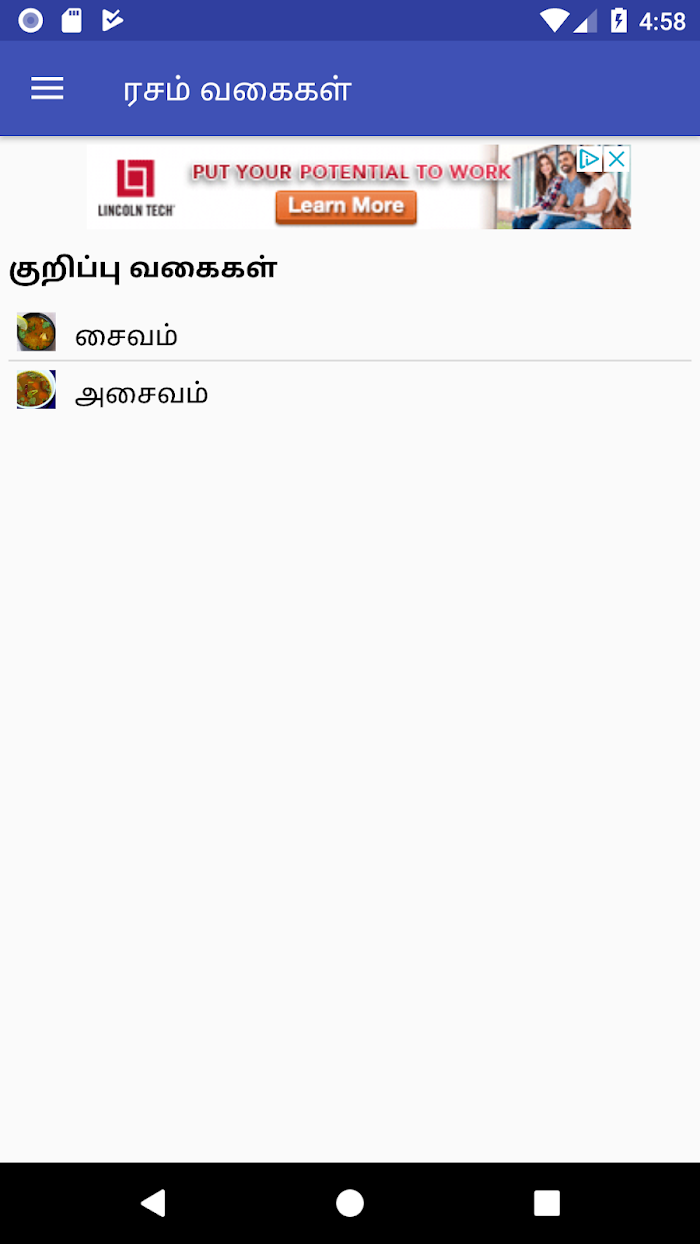Open the அசைவம் recipe category

click(350, 391)
